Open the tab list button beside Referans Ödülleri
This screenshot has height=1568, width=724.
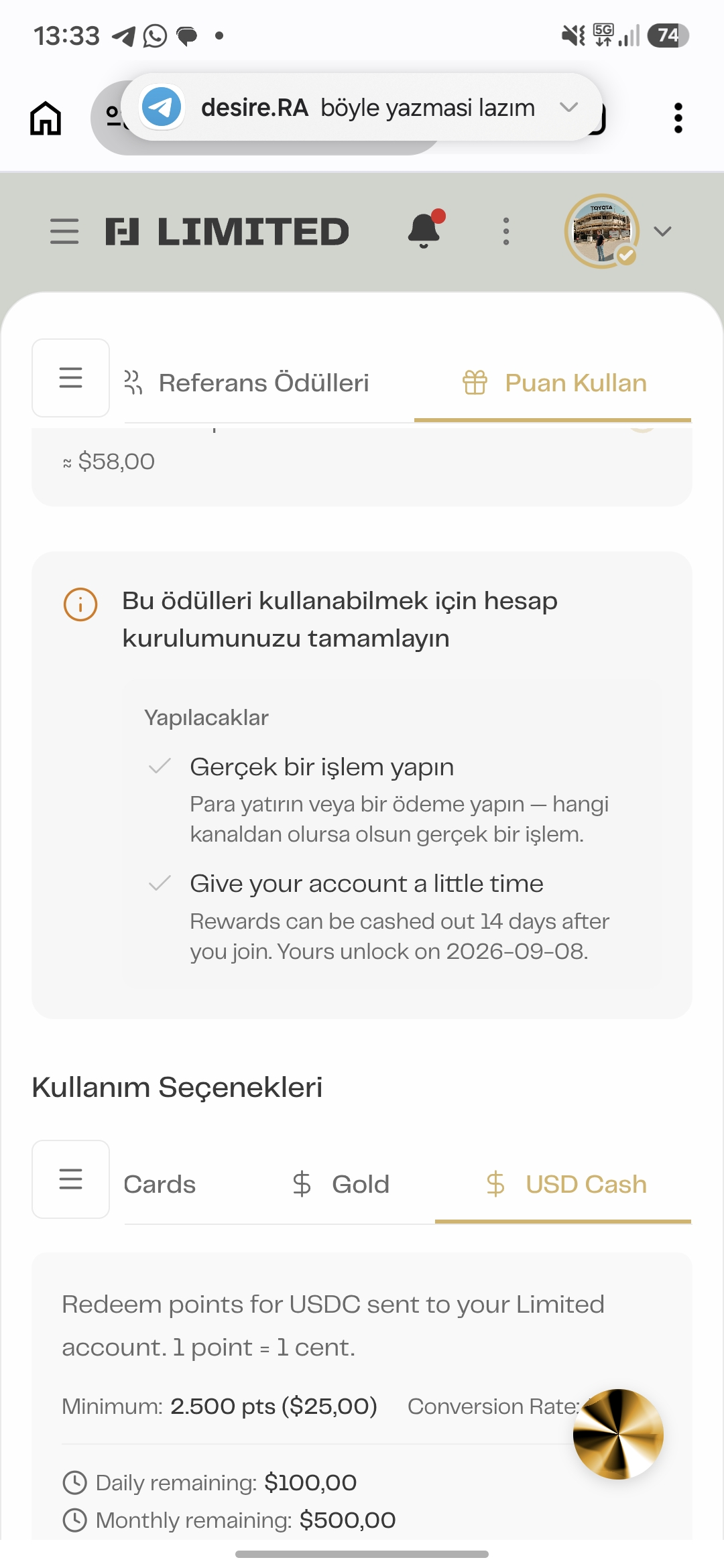coord(70,378)
